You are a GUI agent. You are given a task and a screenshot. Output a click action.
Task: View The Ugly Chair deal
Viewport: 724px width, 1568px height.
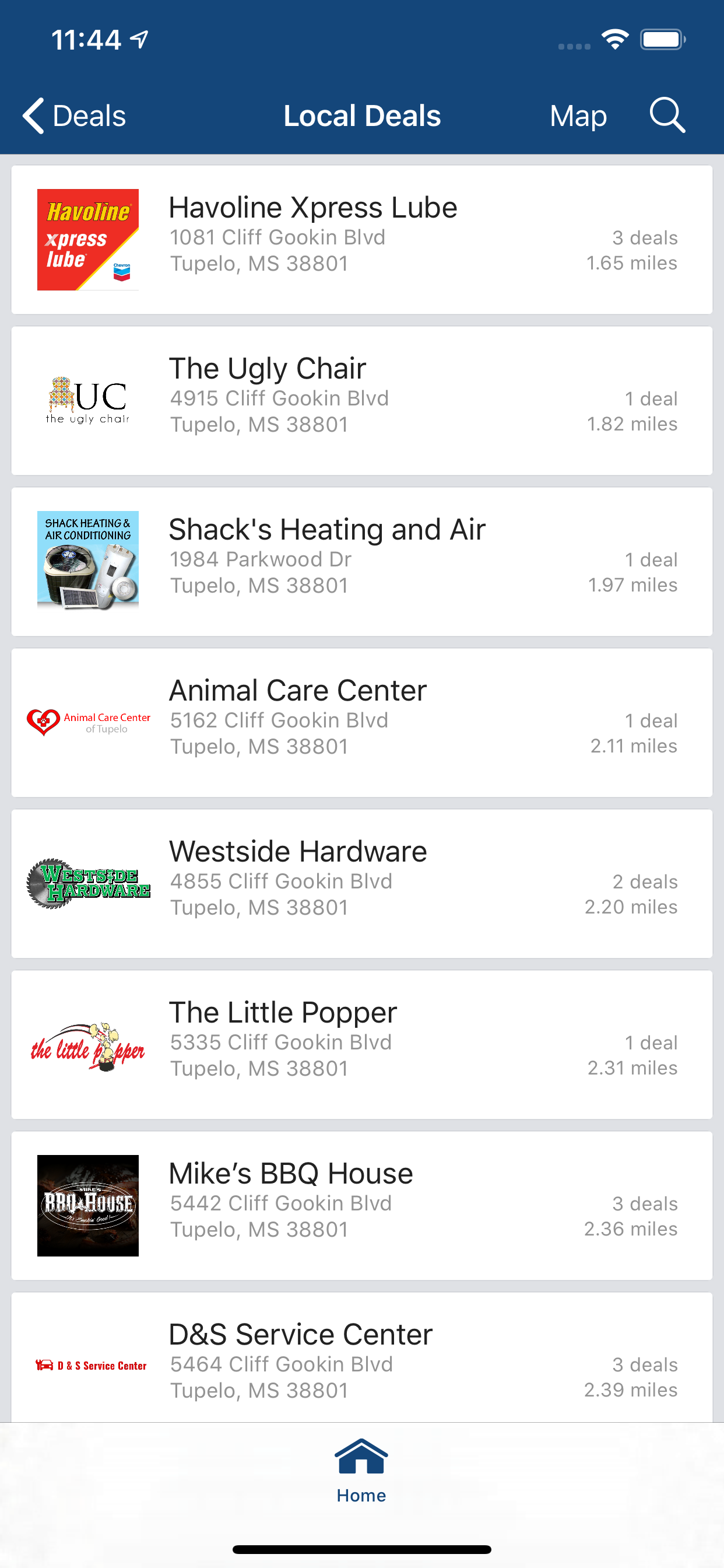361,401
